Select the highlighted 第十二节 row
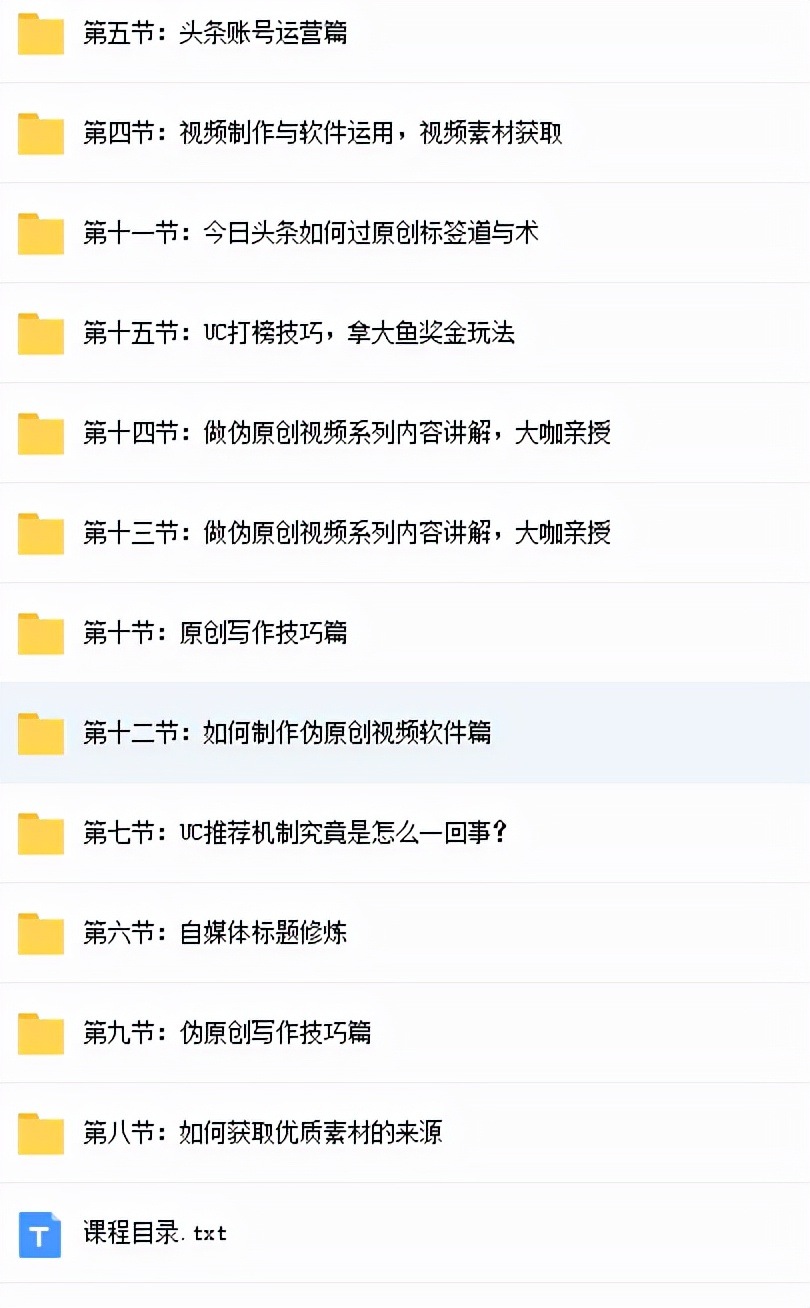Screen dimensions: 810x1308 coord(290,733)
